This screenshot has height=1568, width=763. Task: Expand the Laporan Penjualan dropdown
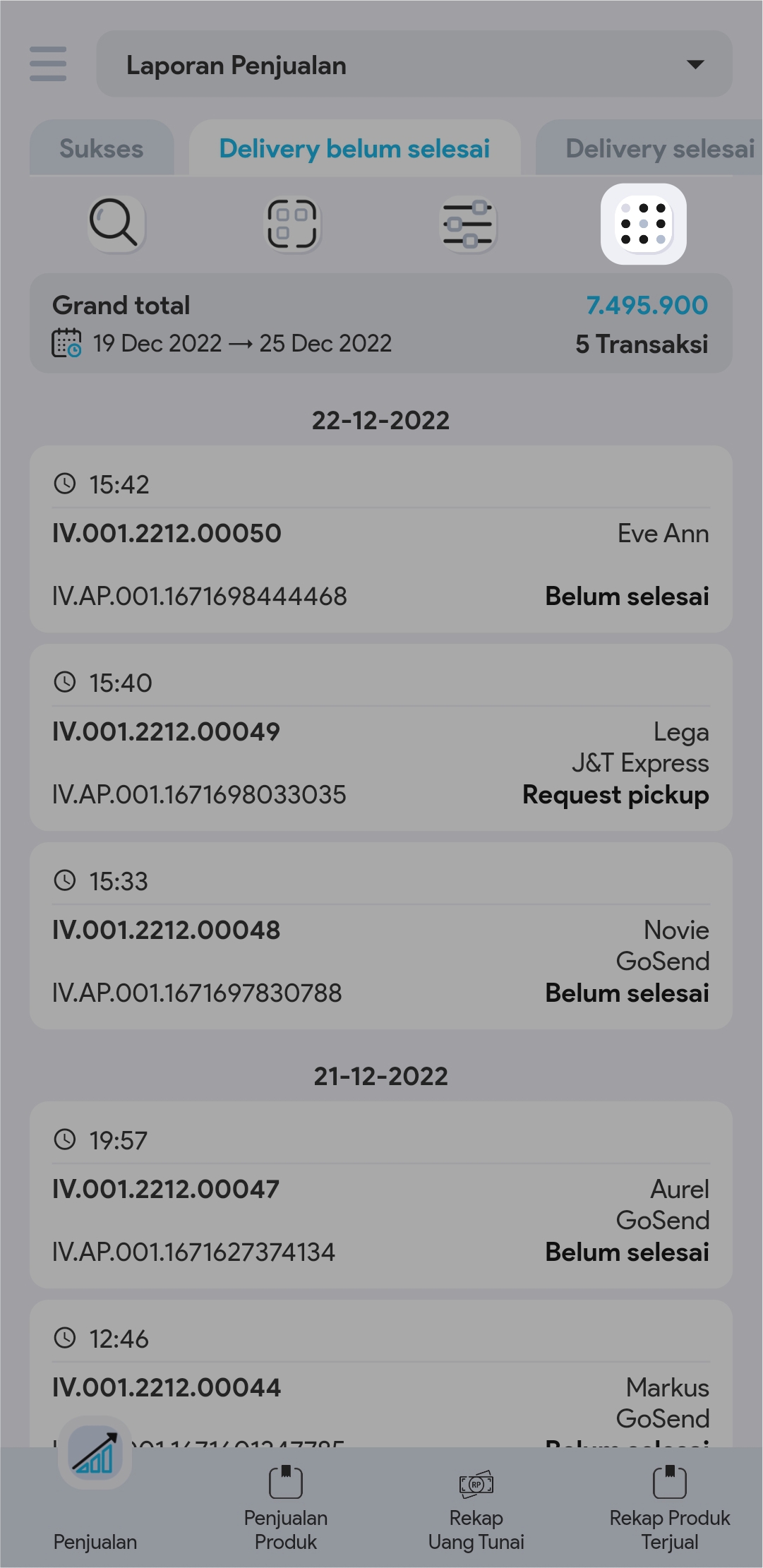point(414,64)
